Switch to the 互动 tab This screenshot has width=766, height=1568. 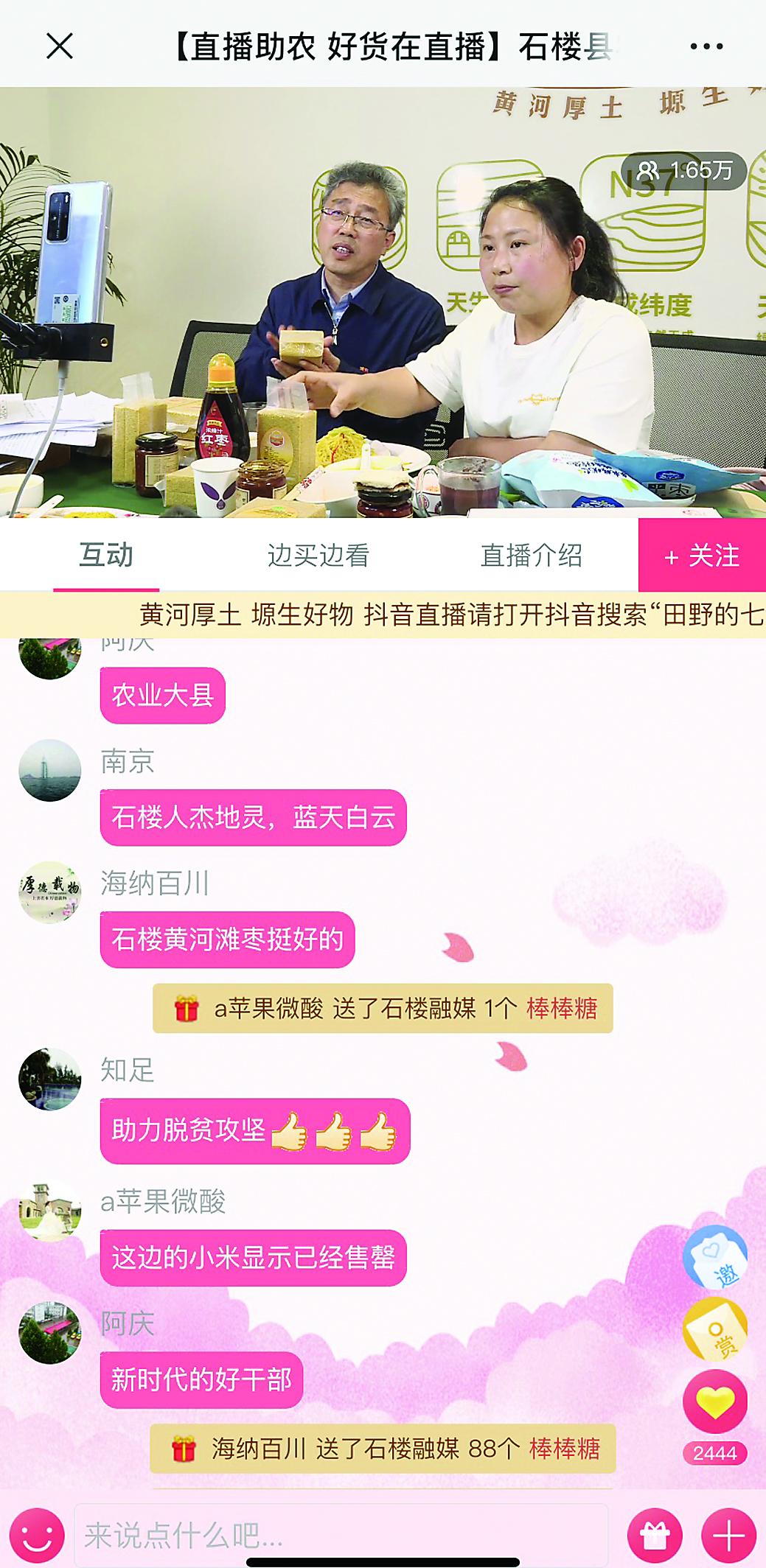click(x=106, y=556)
